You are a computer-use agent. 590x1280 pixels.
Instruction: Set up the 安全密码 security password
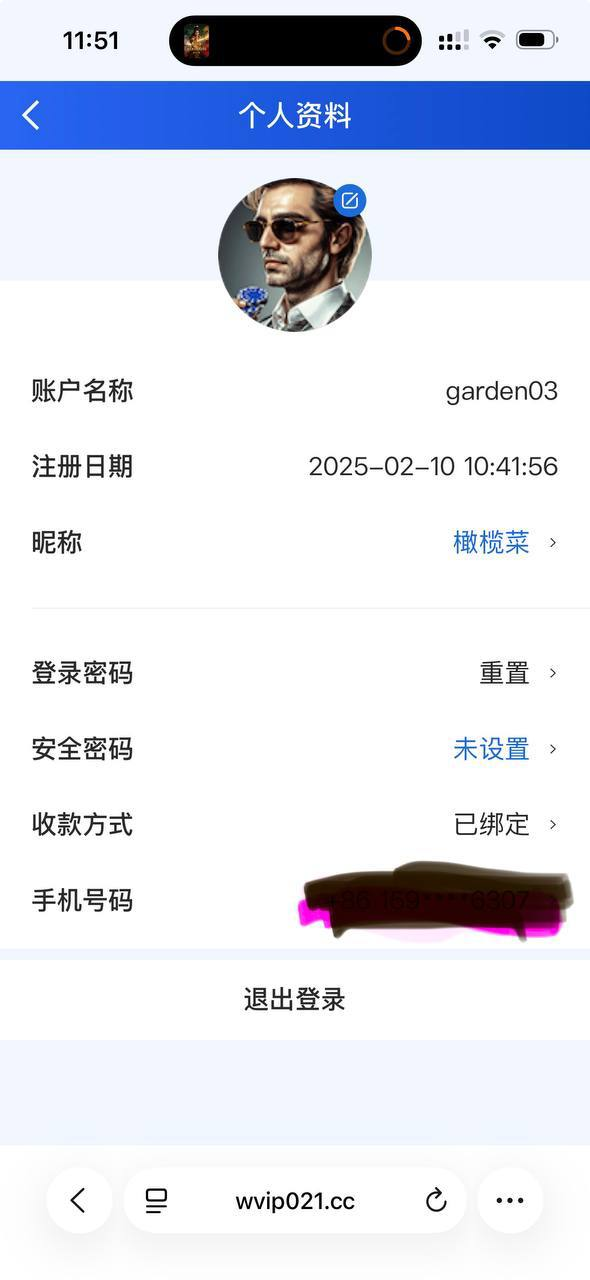[295, 749]
